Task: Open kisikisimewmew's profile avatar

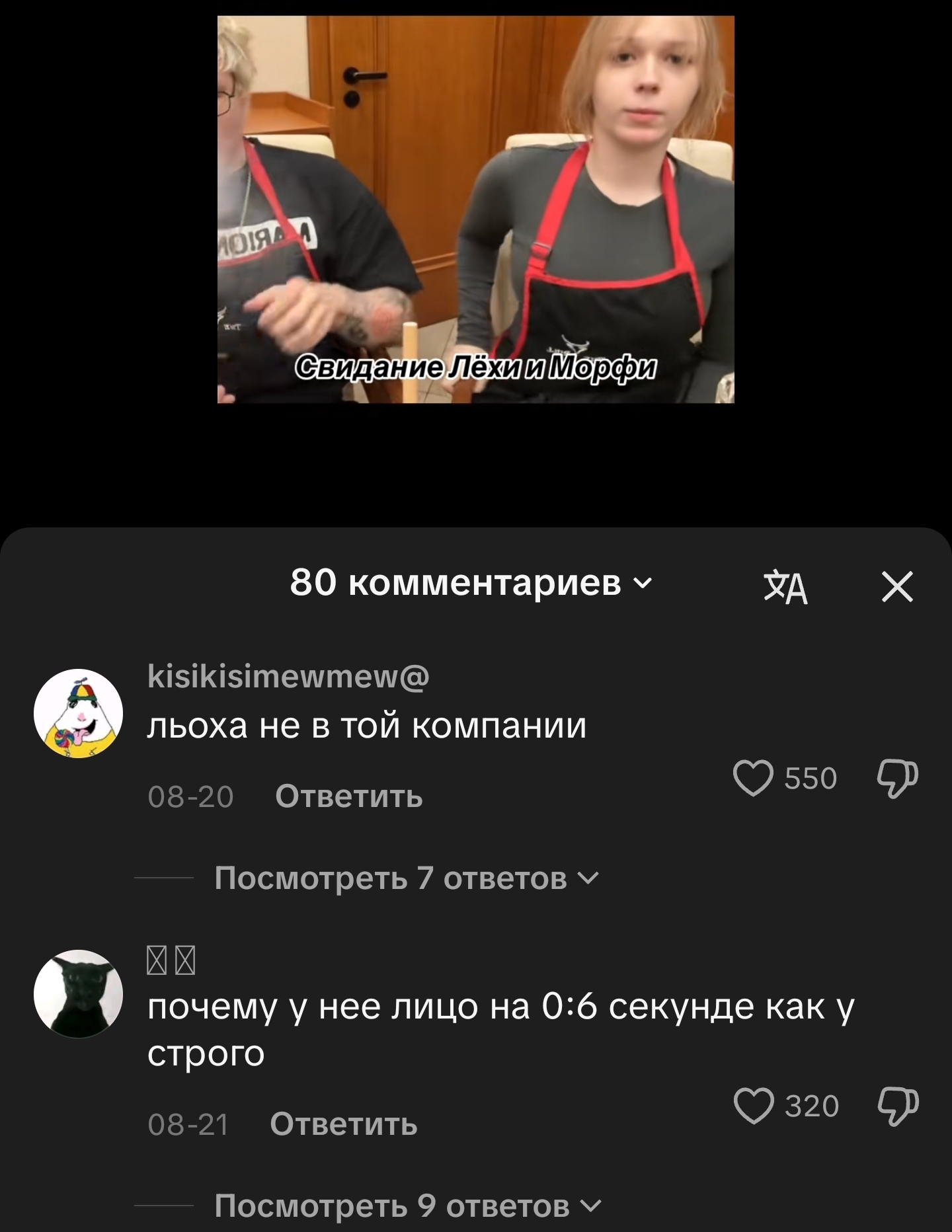Action: (x=78, y=713)
